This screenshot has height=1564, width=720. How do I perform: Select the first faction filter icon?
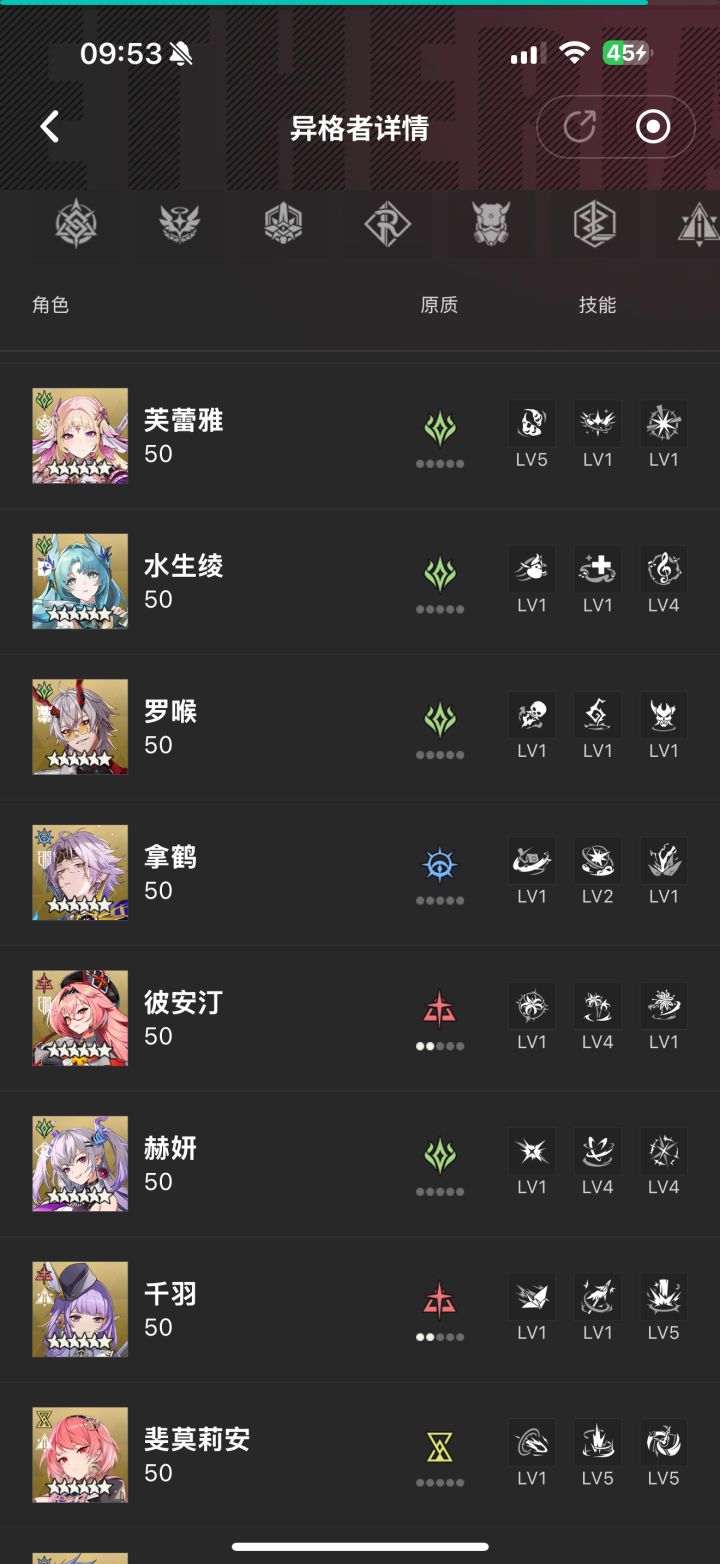(76, 224)
